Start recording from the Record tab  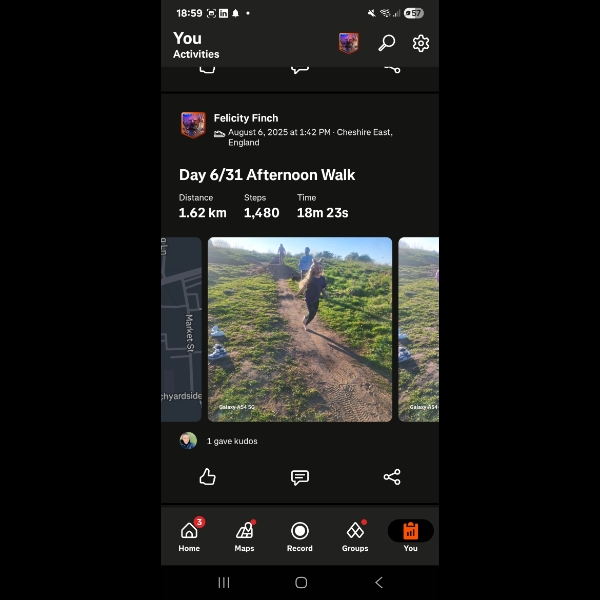click(x=300, y=535)
